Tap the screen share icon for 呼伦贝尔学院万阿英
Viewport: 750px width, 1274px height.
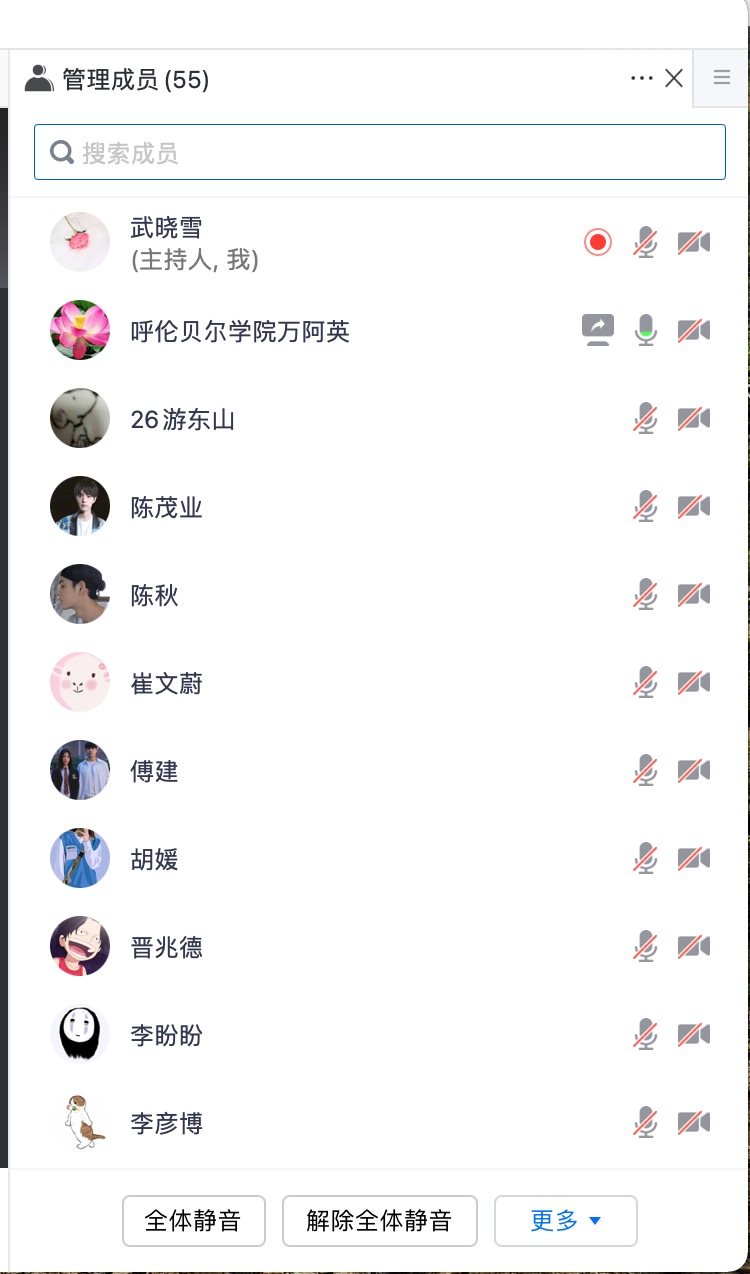point(598,330)
